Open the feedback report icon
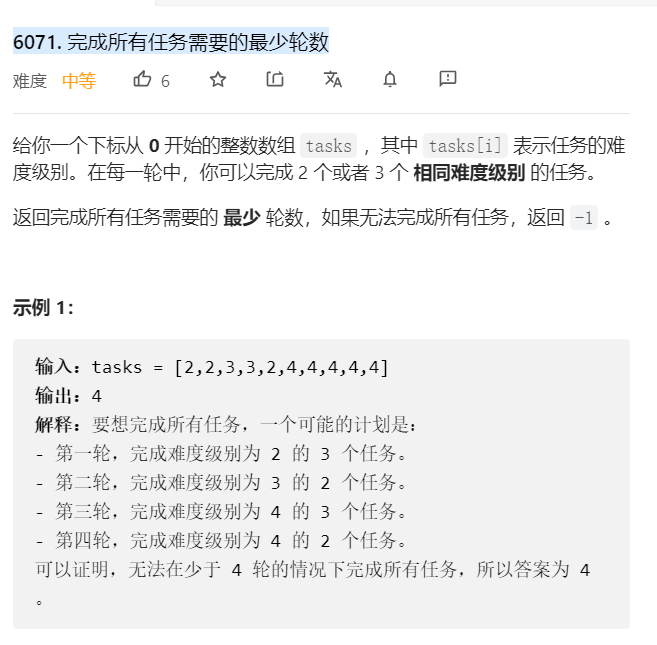The image size is (657, 645). coord(448,79)
